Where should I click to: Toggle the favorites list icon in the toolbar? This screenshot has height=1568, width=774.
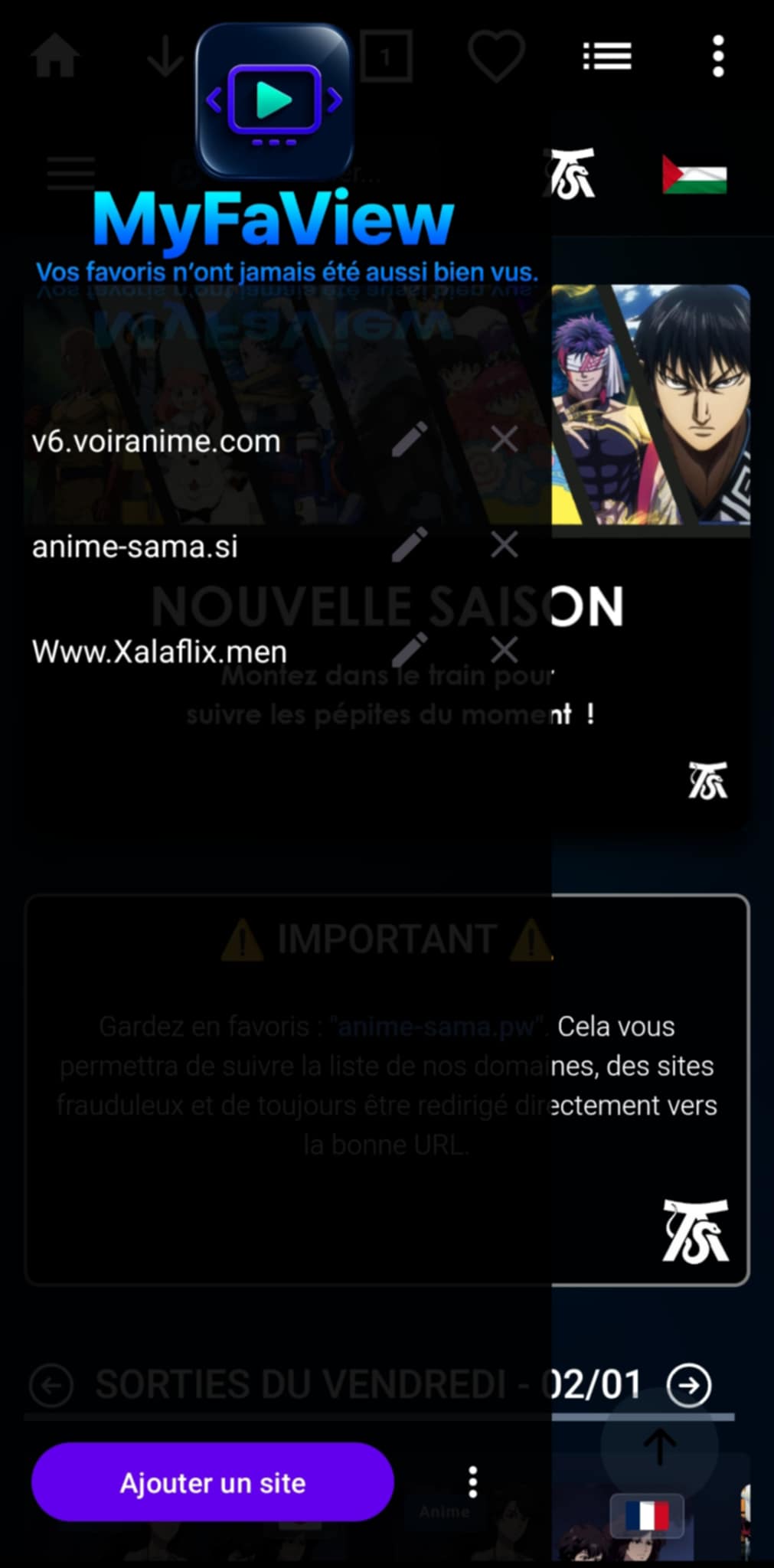[x=606, y=56]
